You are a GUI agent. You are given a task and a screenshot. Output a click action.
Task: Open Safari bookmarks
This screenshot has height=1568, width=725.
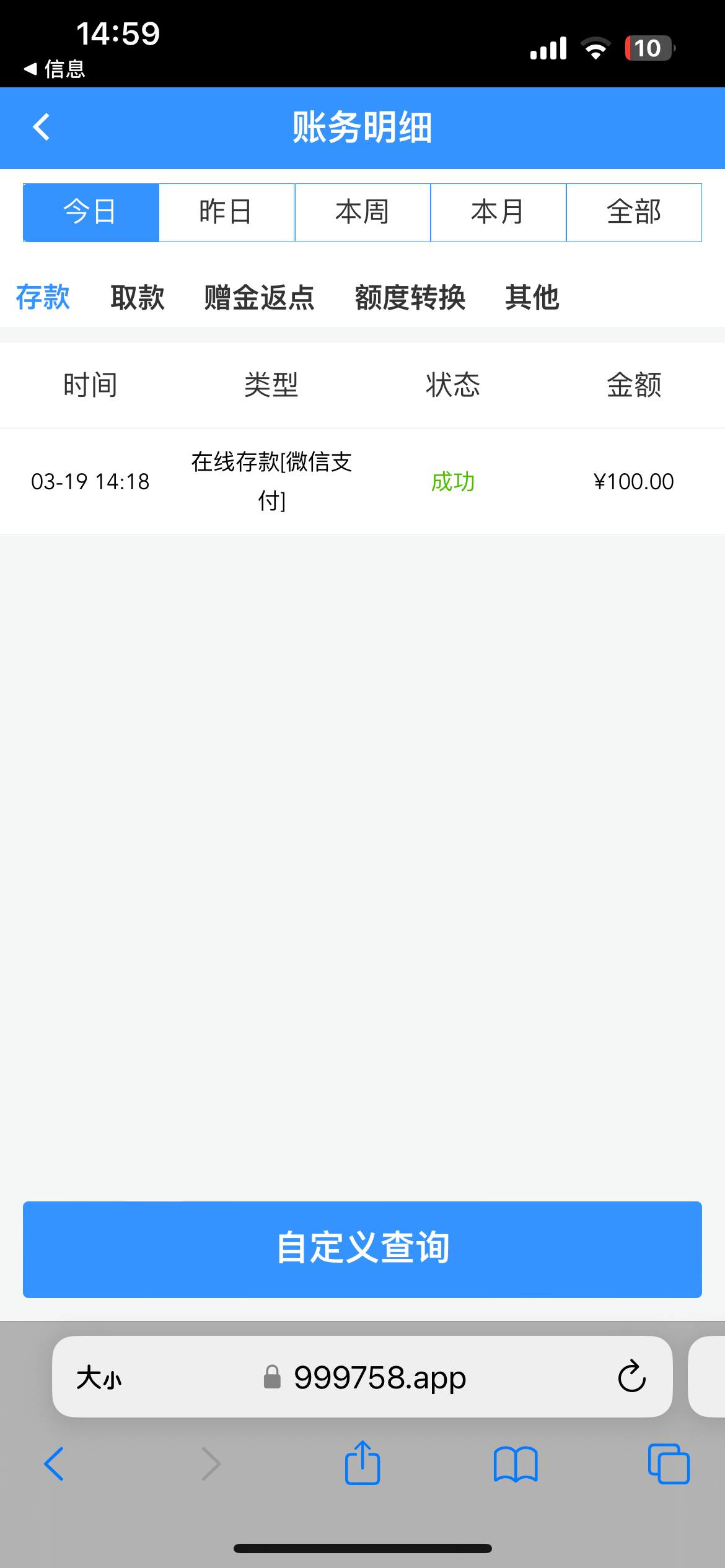point(516,1464)
